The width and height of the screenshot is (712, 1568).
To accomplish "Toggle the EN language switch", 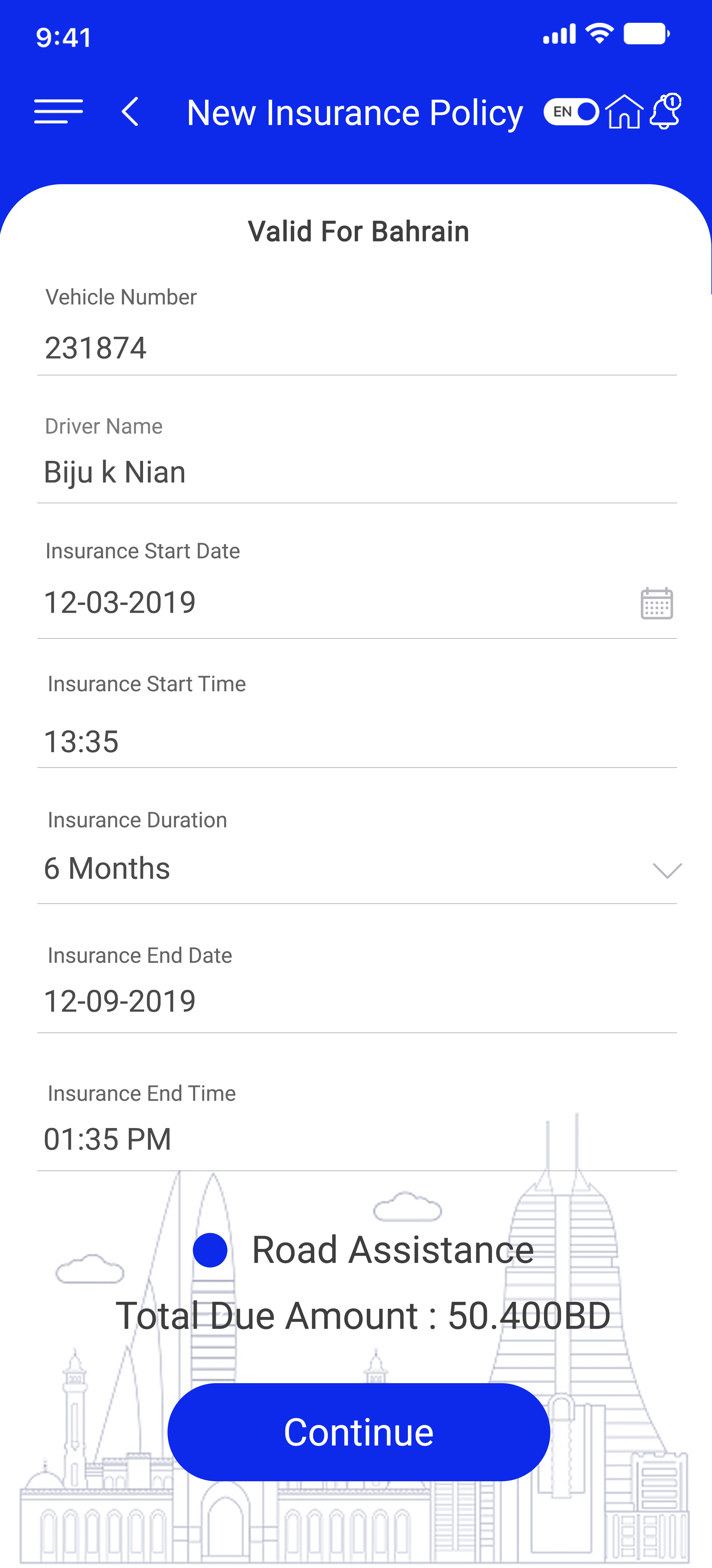I will tap(571, 112).
